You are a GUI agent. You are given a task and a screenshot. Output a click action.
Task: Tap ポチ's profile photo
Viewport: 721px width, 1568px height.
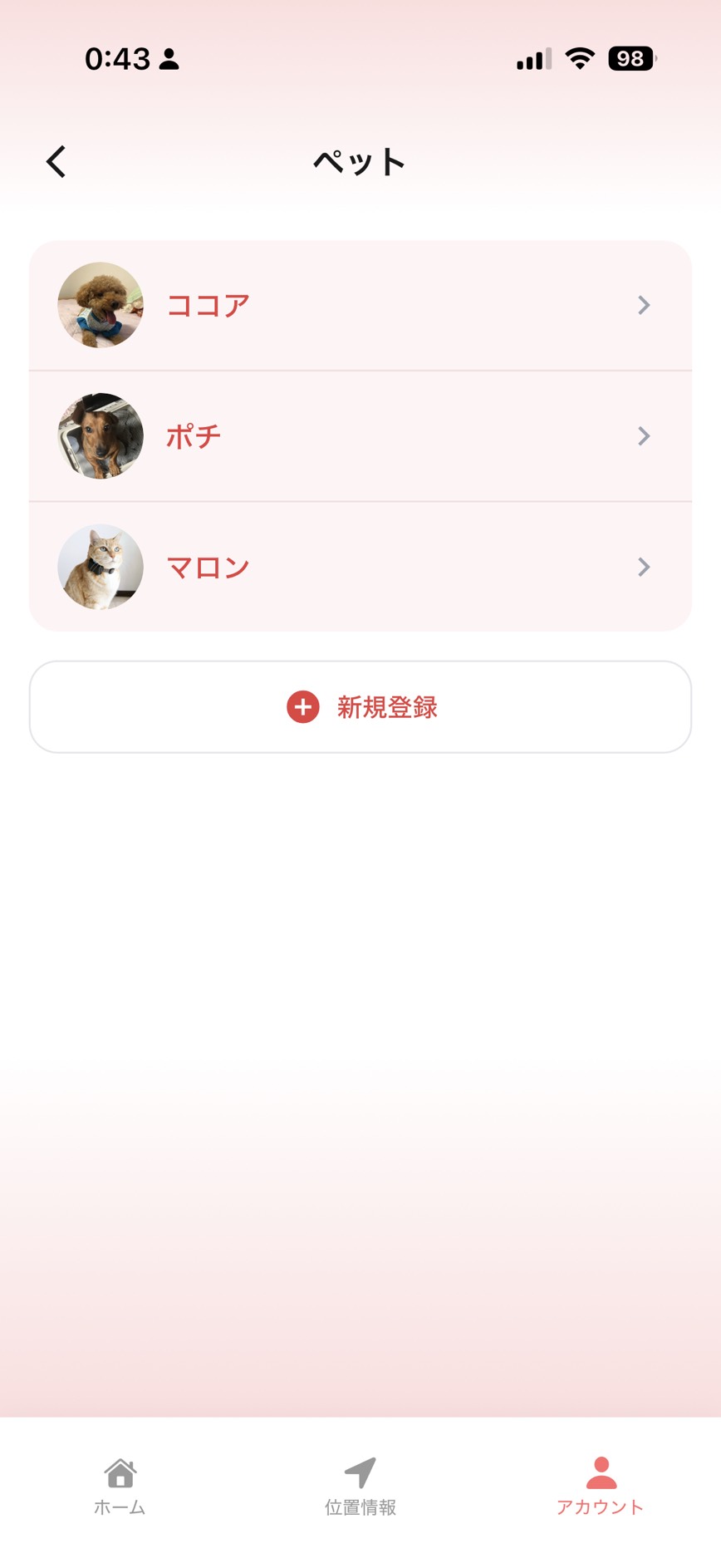click(100, 436)
